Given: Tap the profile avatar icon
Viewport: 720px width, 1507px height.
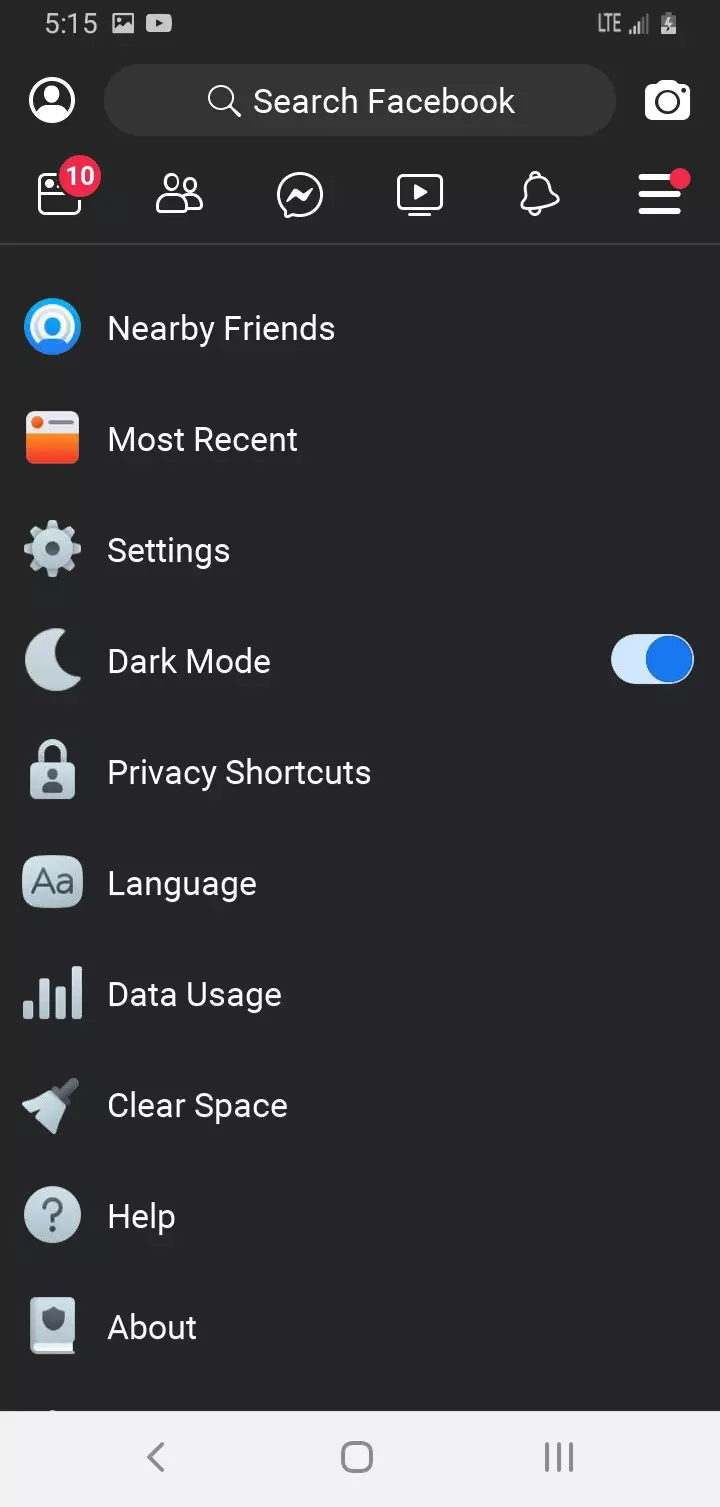Looking at the screenshot, I should pyautogui.click(x=51, y=100).
